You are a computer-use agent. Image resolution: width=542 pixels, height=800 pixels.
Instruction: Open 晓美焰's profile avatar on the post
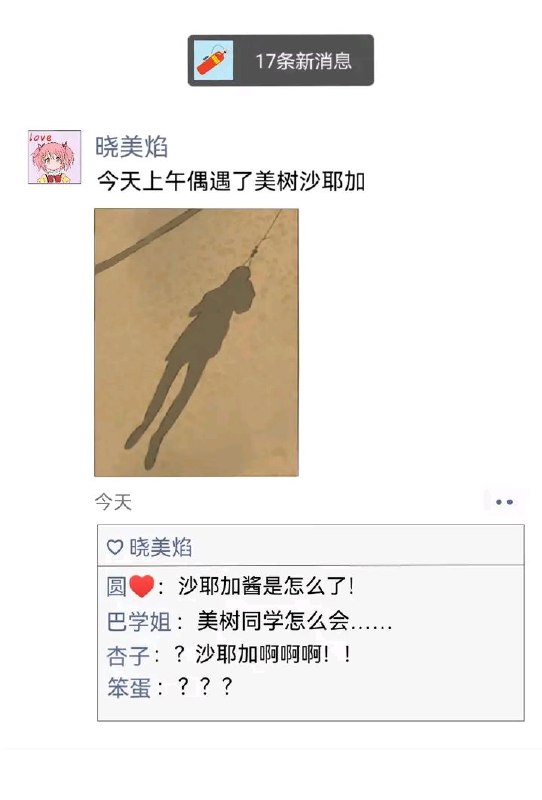55,157
